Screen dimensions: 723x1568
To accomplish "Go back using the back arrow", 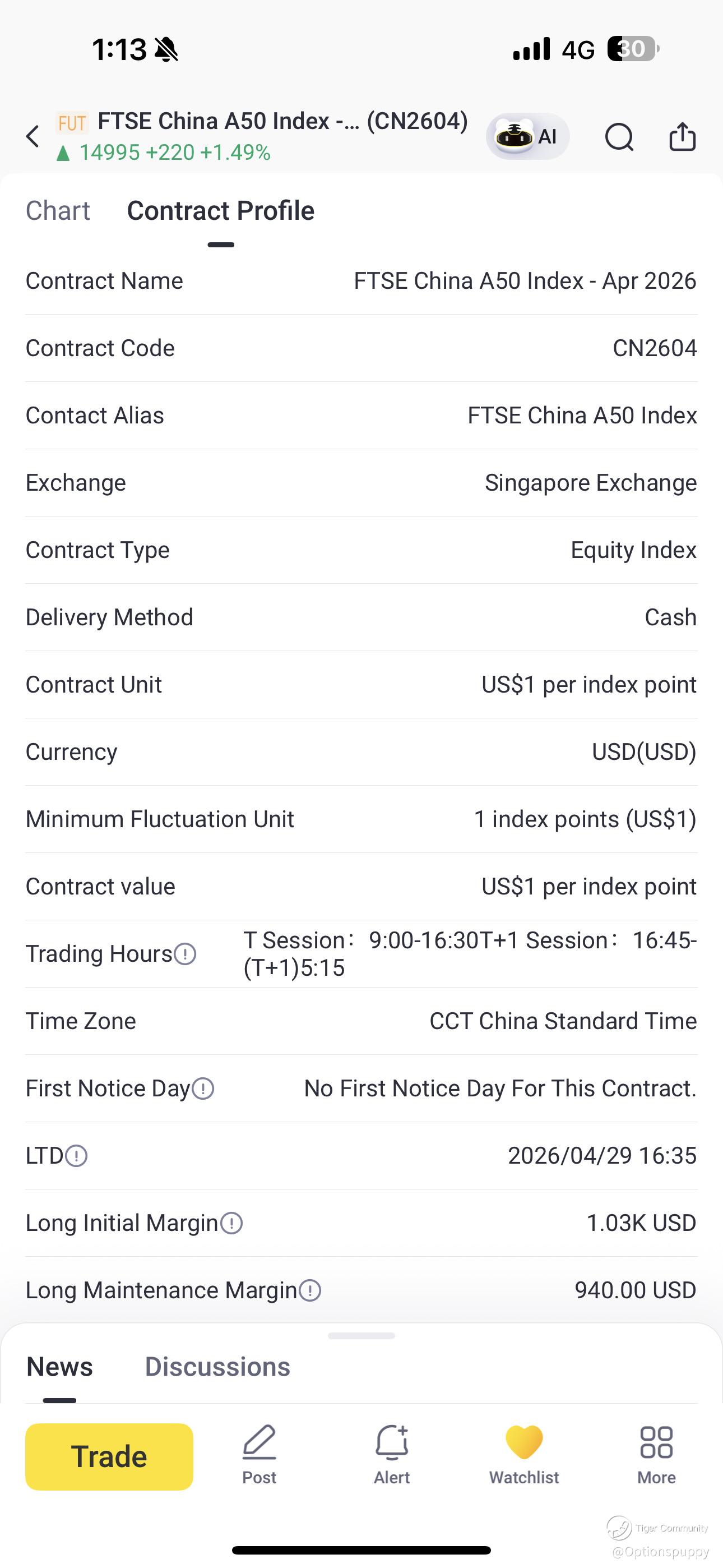I will (34, 136).
